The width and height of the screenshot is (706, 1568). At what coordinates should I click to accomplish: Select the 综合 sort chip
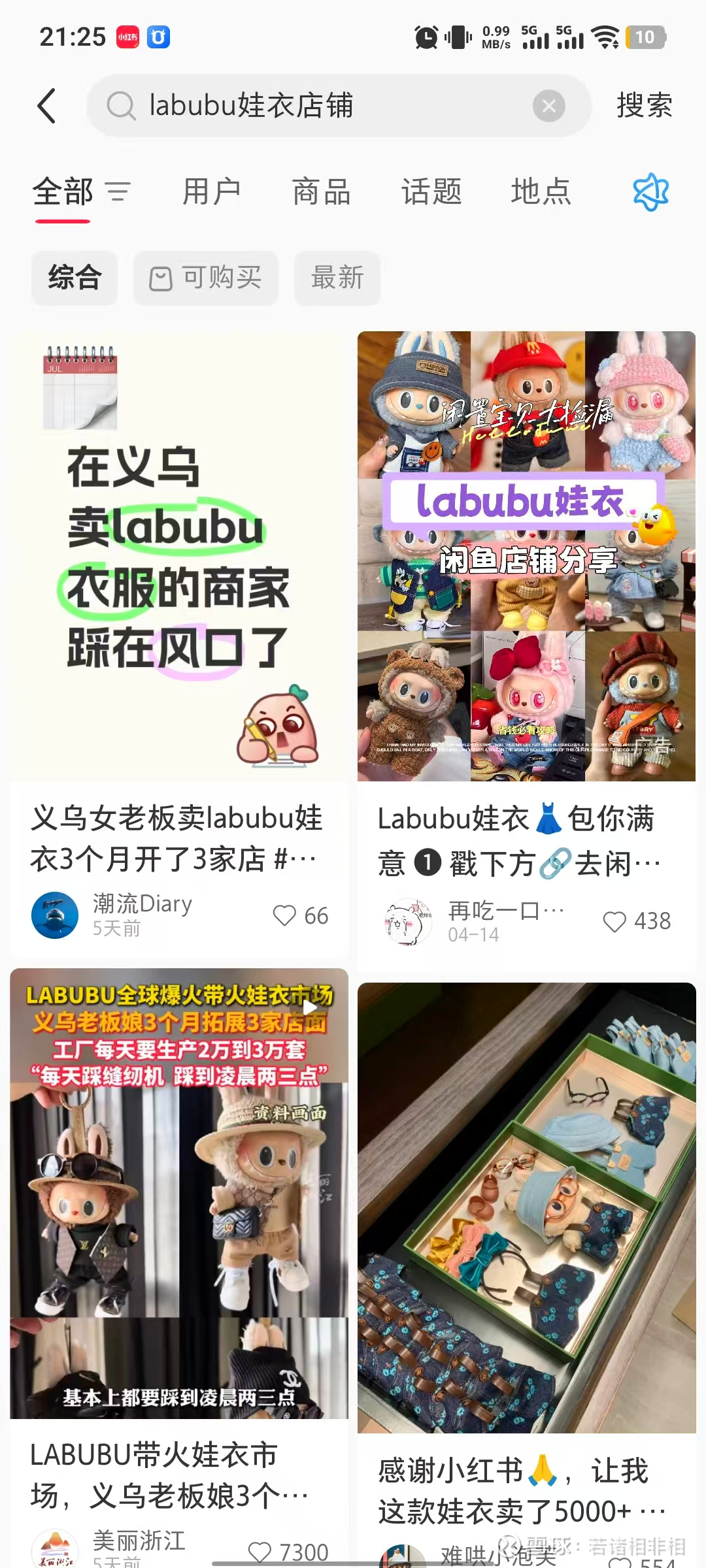click(75, 278)
